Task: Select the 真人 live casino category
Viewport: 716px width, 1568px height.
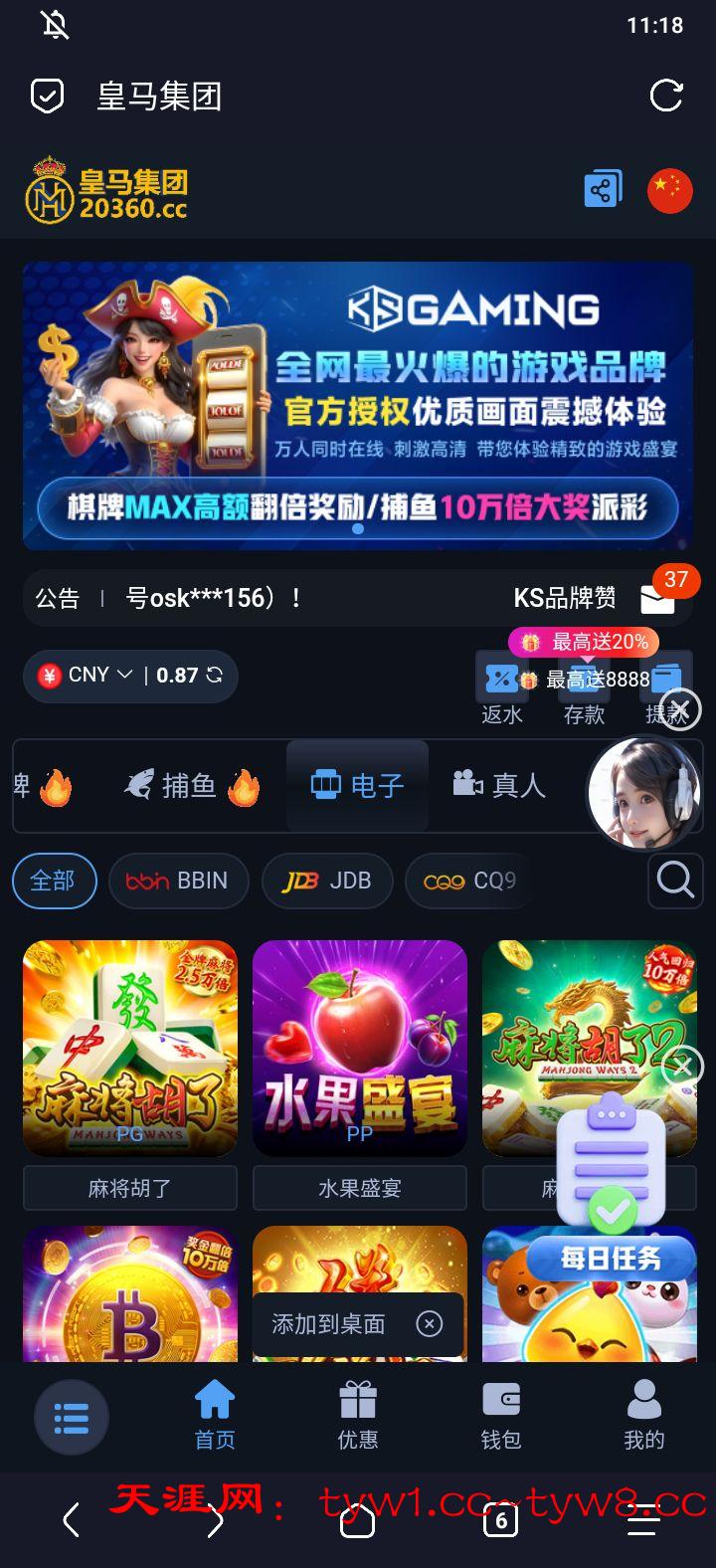Action: [x=499, y=786]
